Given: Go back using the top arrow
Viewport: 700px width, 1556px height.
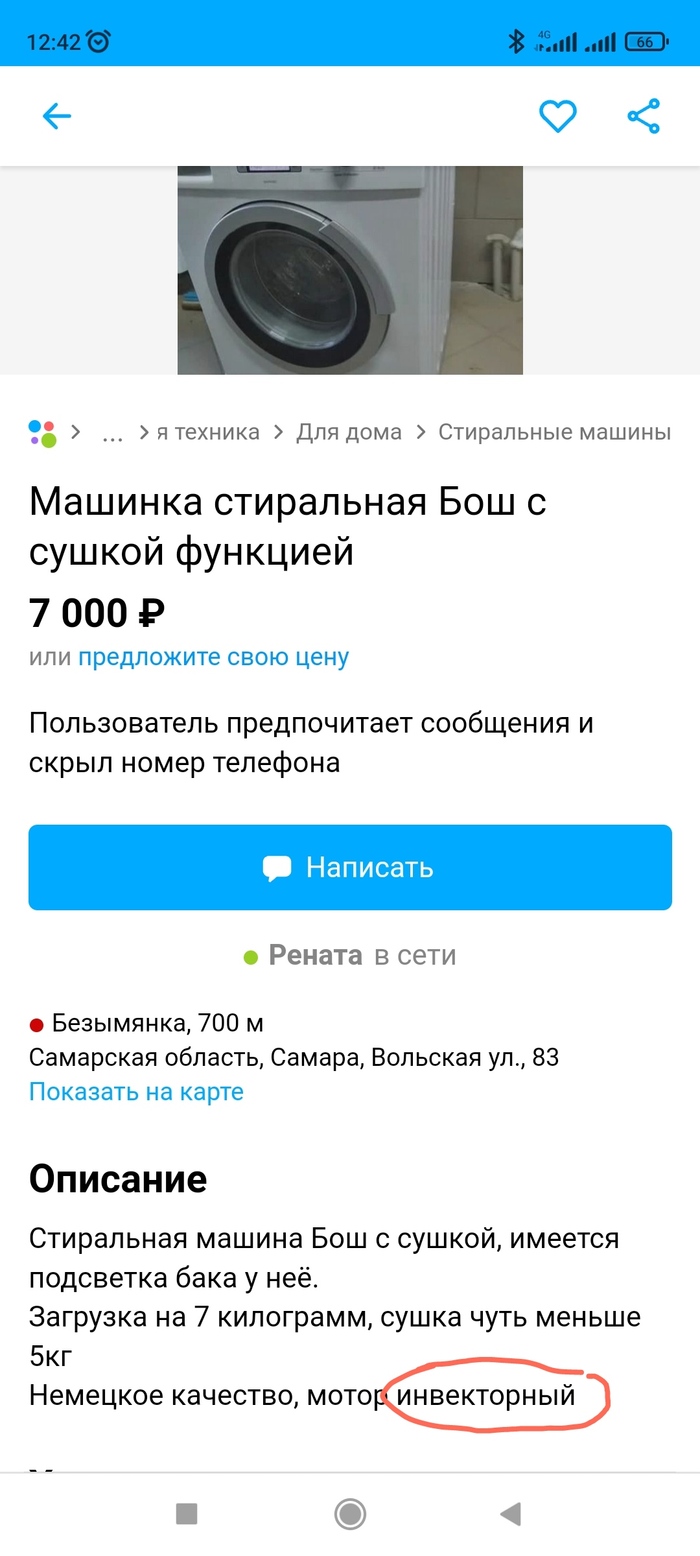Looking at the screenshot, I should coord(57,117).
